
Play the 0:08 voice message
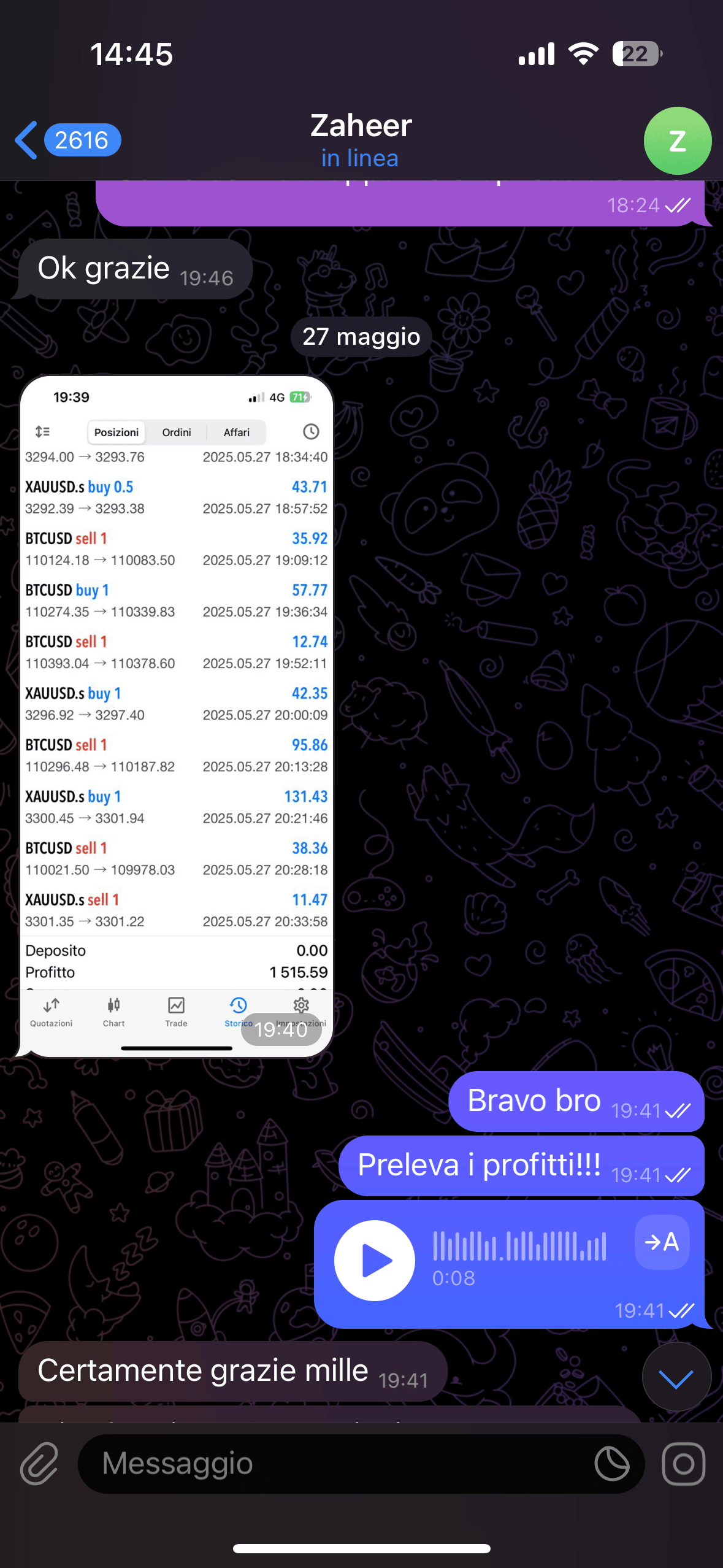click(374, 1261)
